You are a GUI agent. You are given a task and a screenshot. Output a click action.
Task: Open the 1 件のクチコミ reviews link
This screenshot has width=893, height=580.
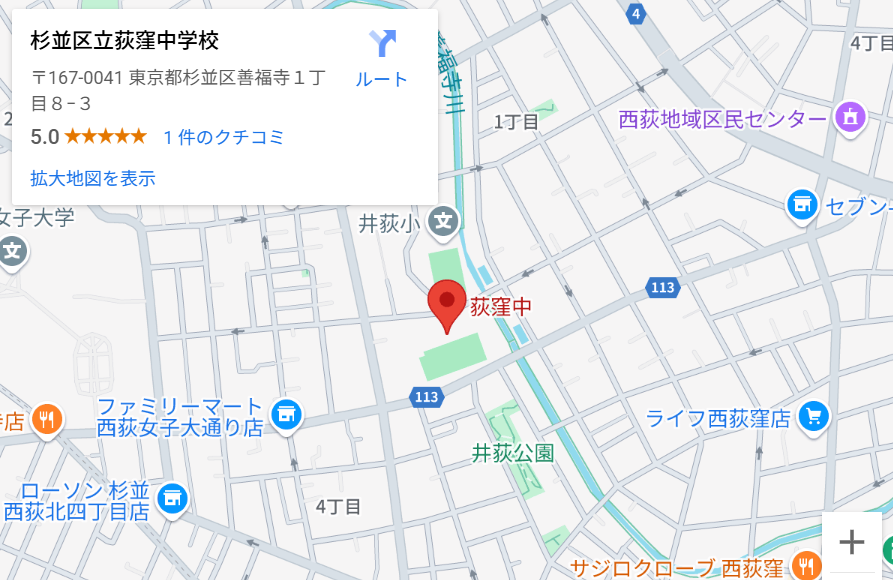tap(224, 137)
